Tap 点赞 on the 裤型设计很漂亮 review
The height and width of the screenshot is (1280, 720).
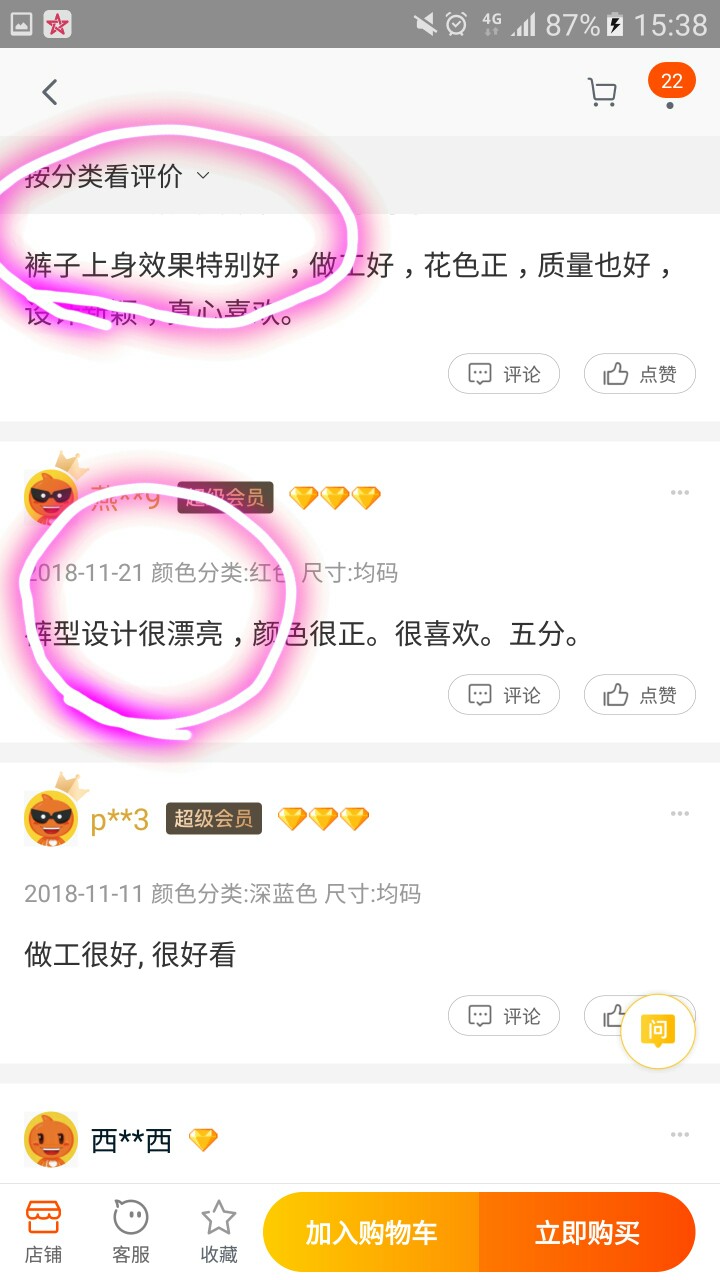click(x=640, y=695)
